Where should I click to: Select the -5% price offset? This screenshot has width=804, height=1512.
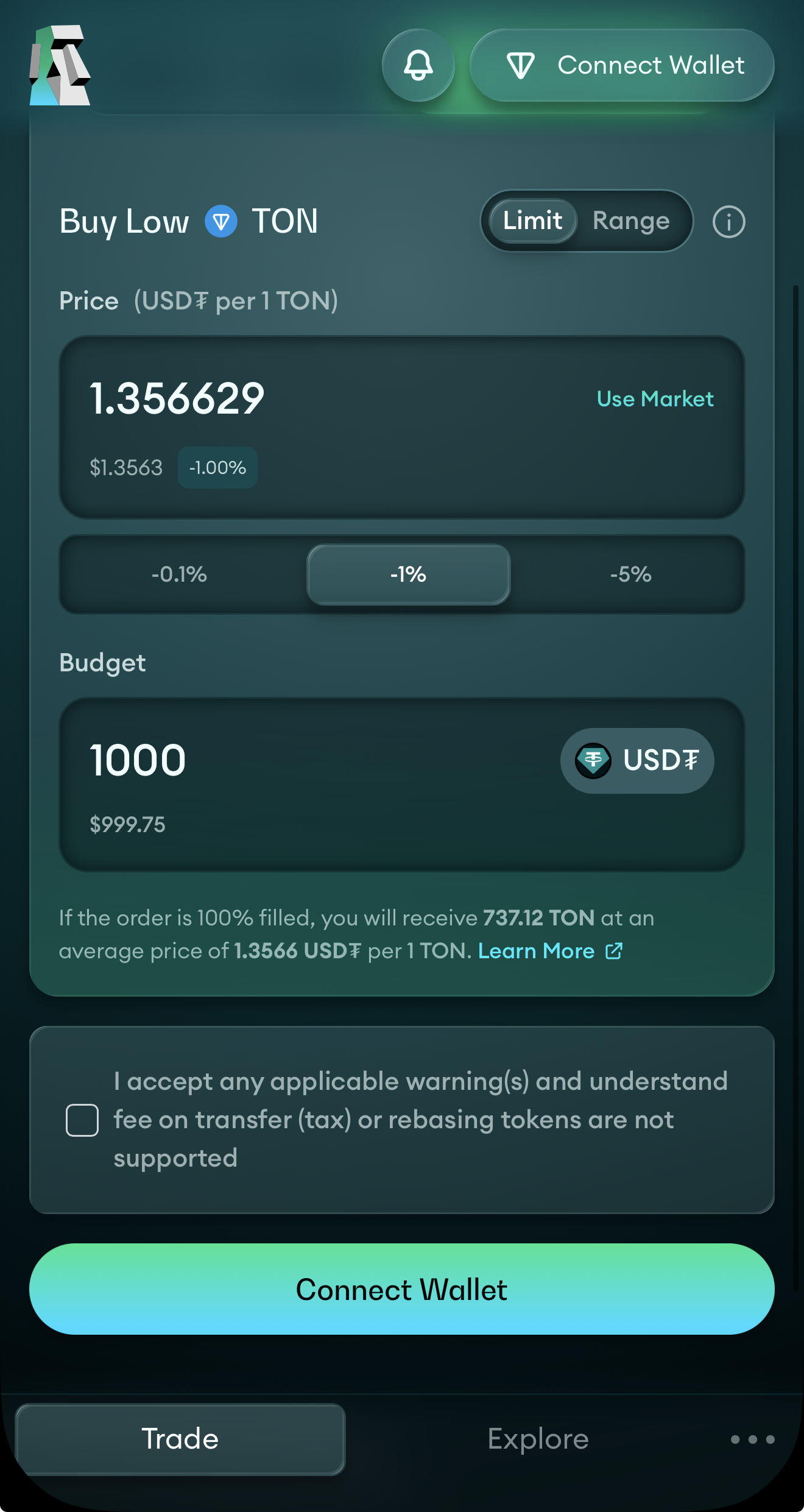[631, 573]
